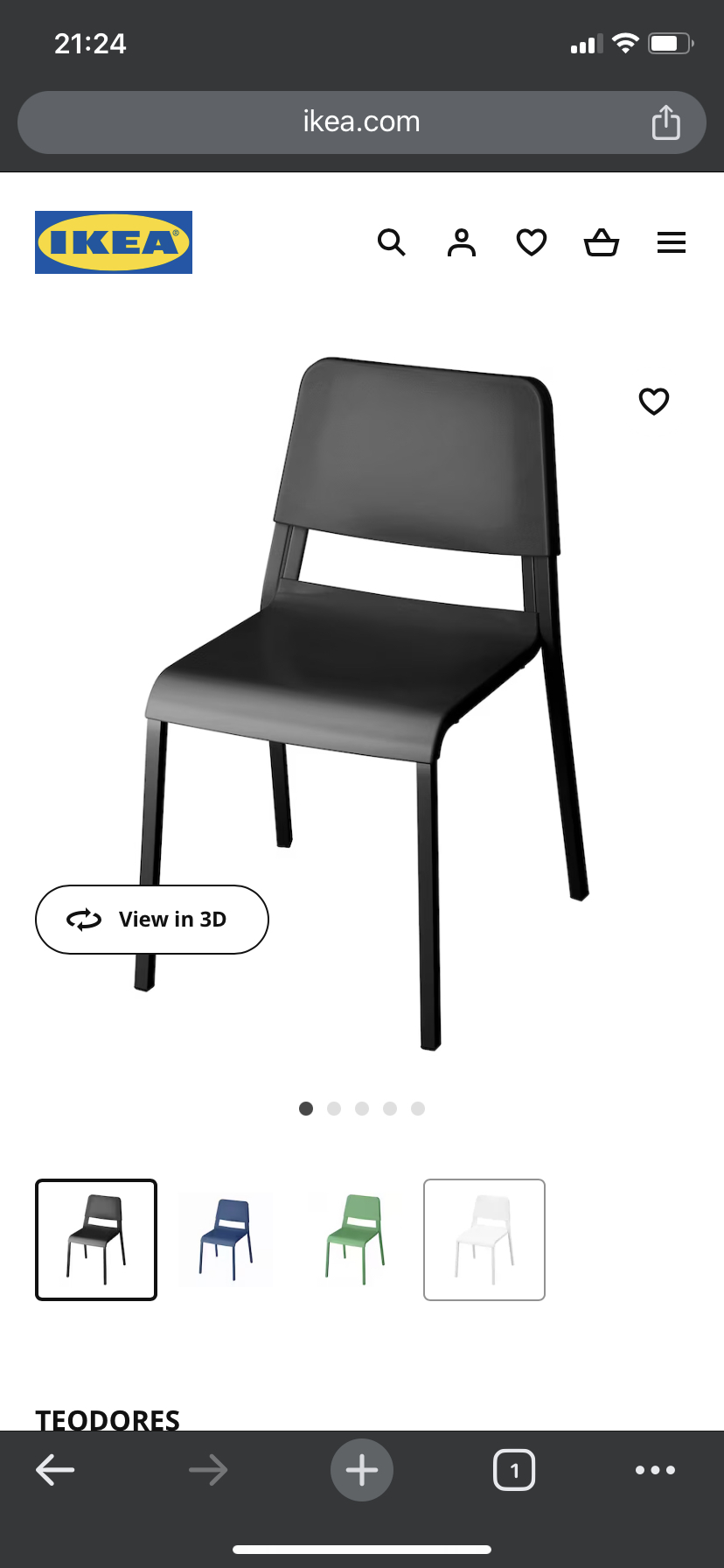Image resolution: width=724 pixels, height=1568 pixels.
Task: Toggle the wishlist heart on the product image
Action: coord(653,402)
